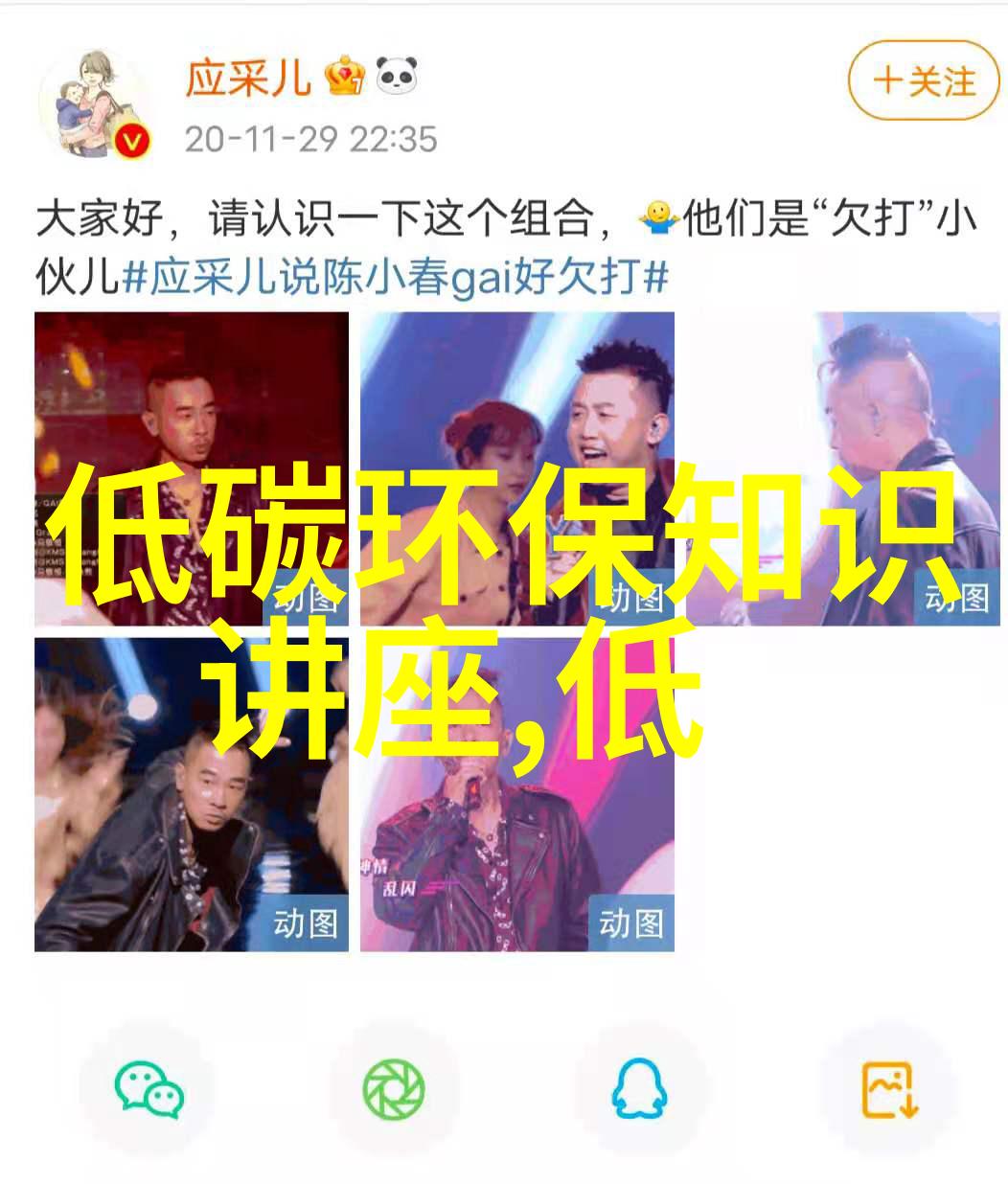The image size is (1008, 1184).
Task: Open the 应采儿 username link
Action: coord(247,79)
